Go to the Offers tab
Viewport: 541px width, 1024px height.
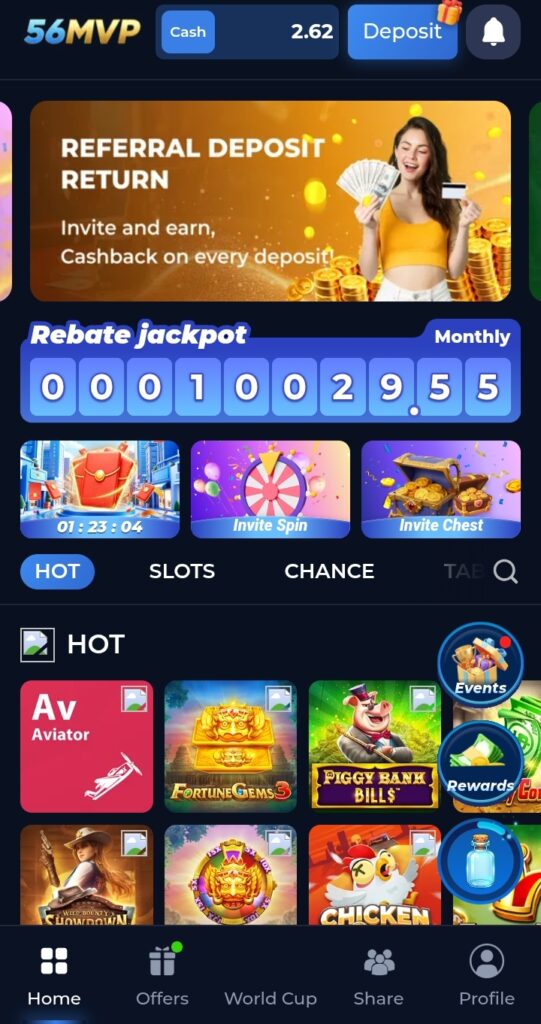click(x=162, y=976)
